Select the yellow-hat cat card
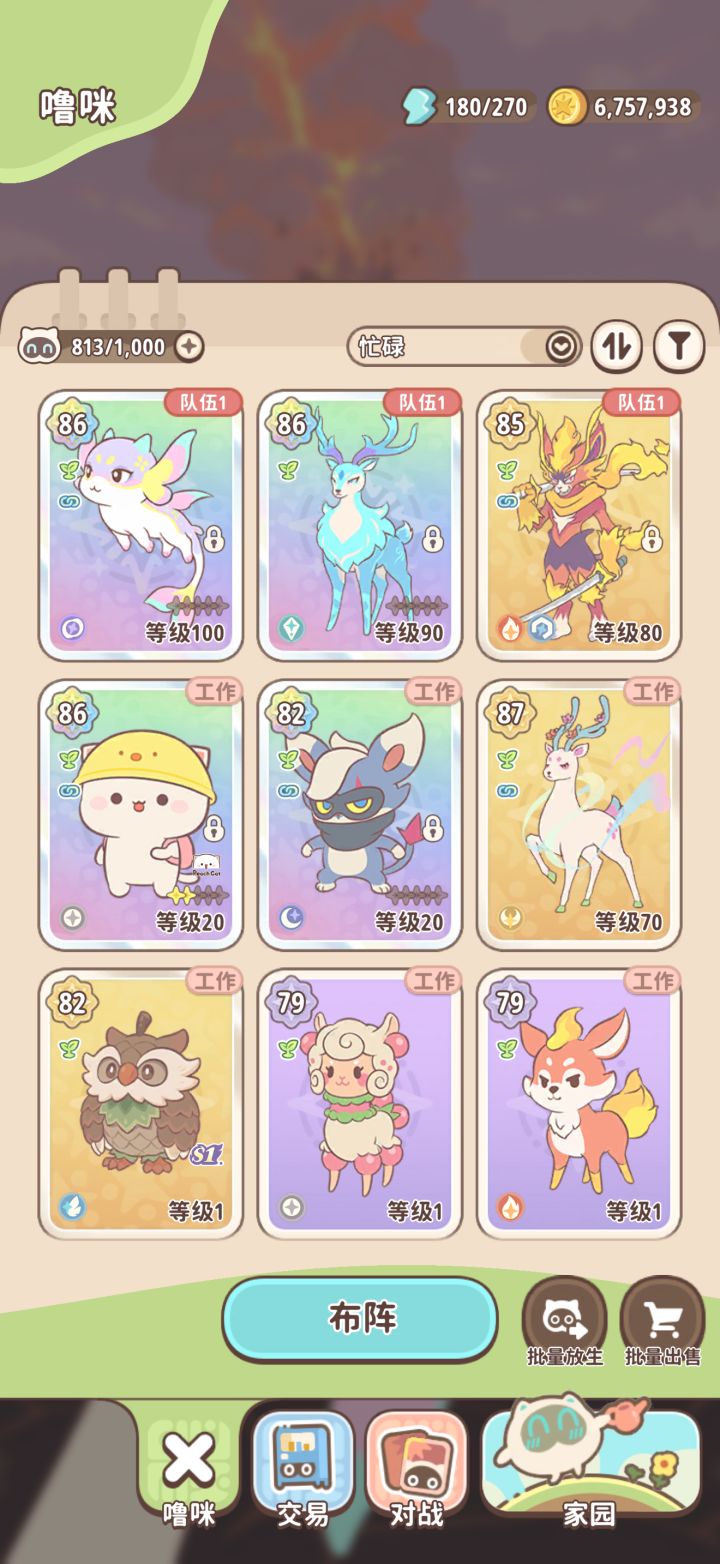 pyautogui.click(x=141, y=815)
